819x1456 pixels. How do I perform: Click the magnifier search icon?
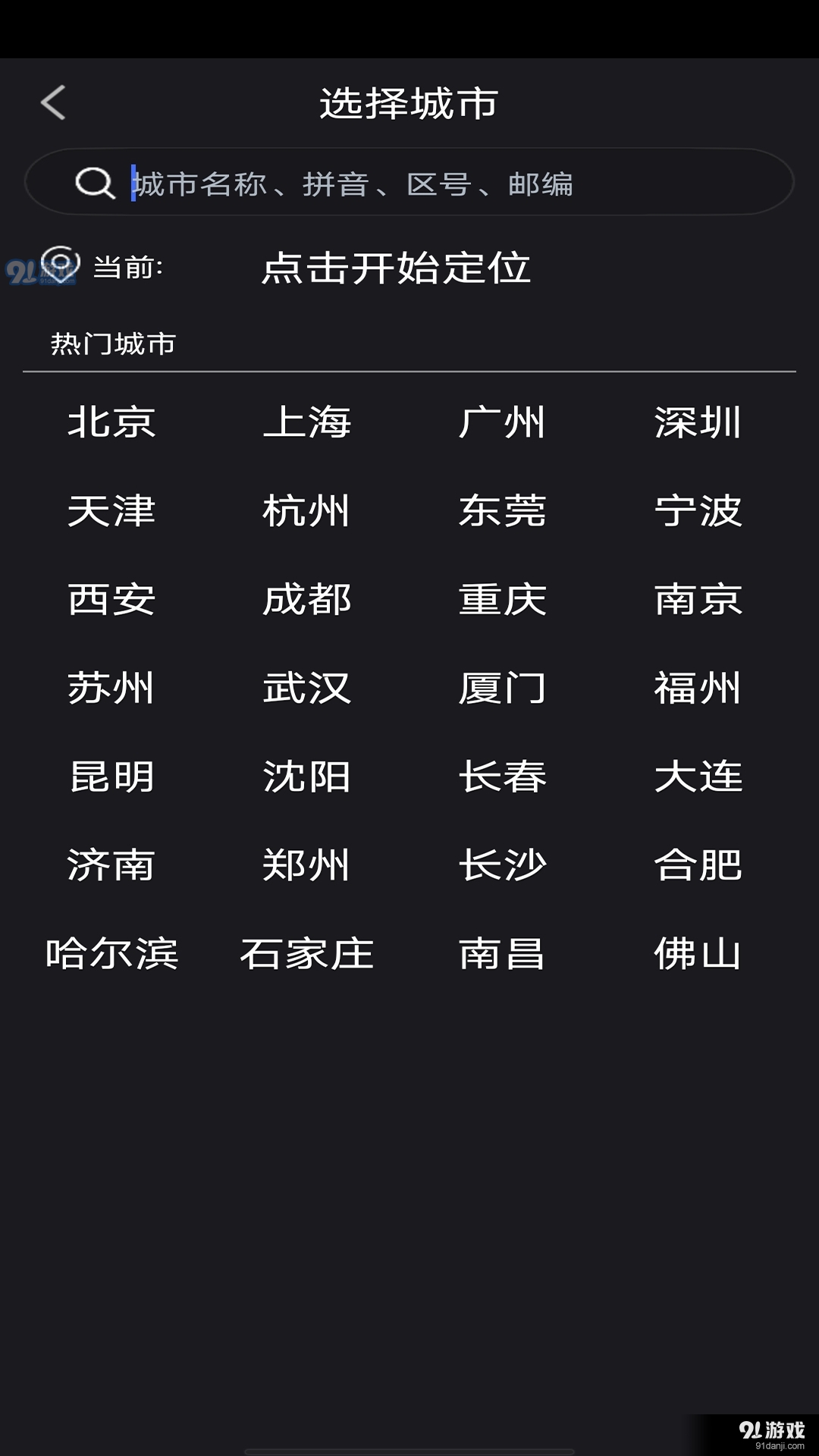(92, 183)
